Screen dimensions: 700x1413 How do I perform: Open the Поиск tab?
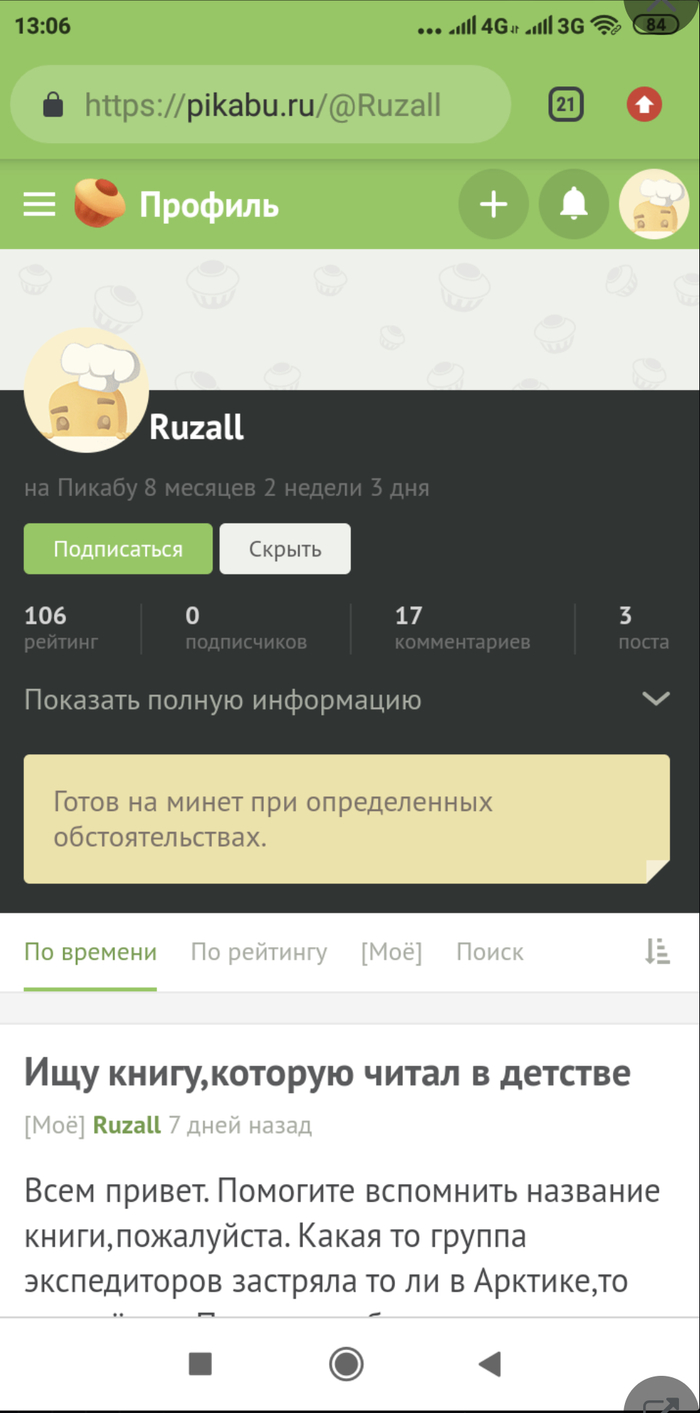coord(490,952)
